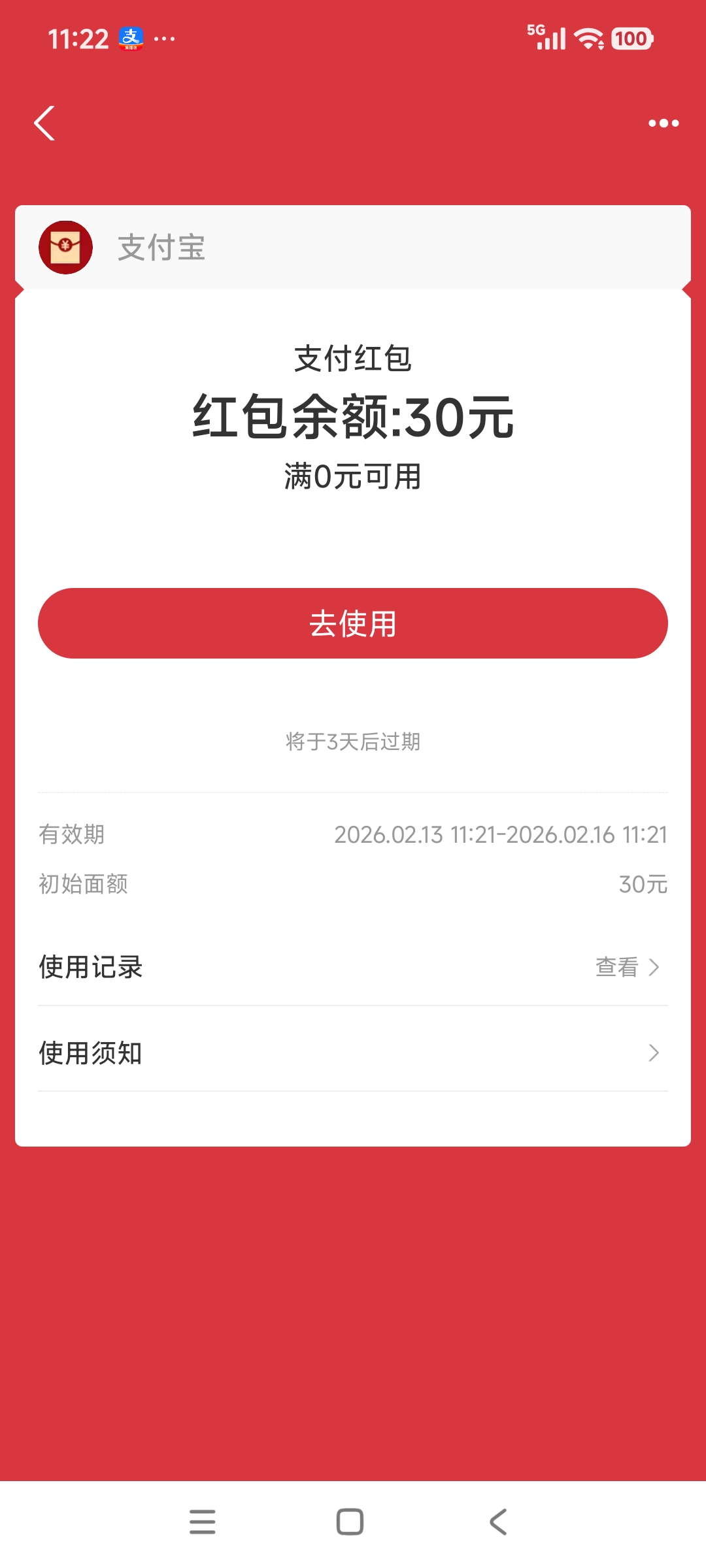Image resolution: width=706 pixels, height=1568 pixels.
Task: Open the 使用须知 usage notice
Action: pos(353,1053)
